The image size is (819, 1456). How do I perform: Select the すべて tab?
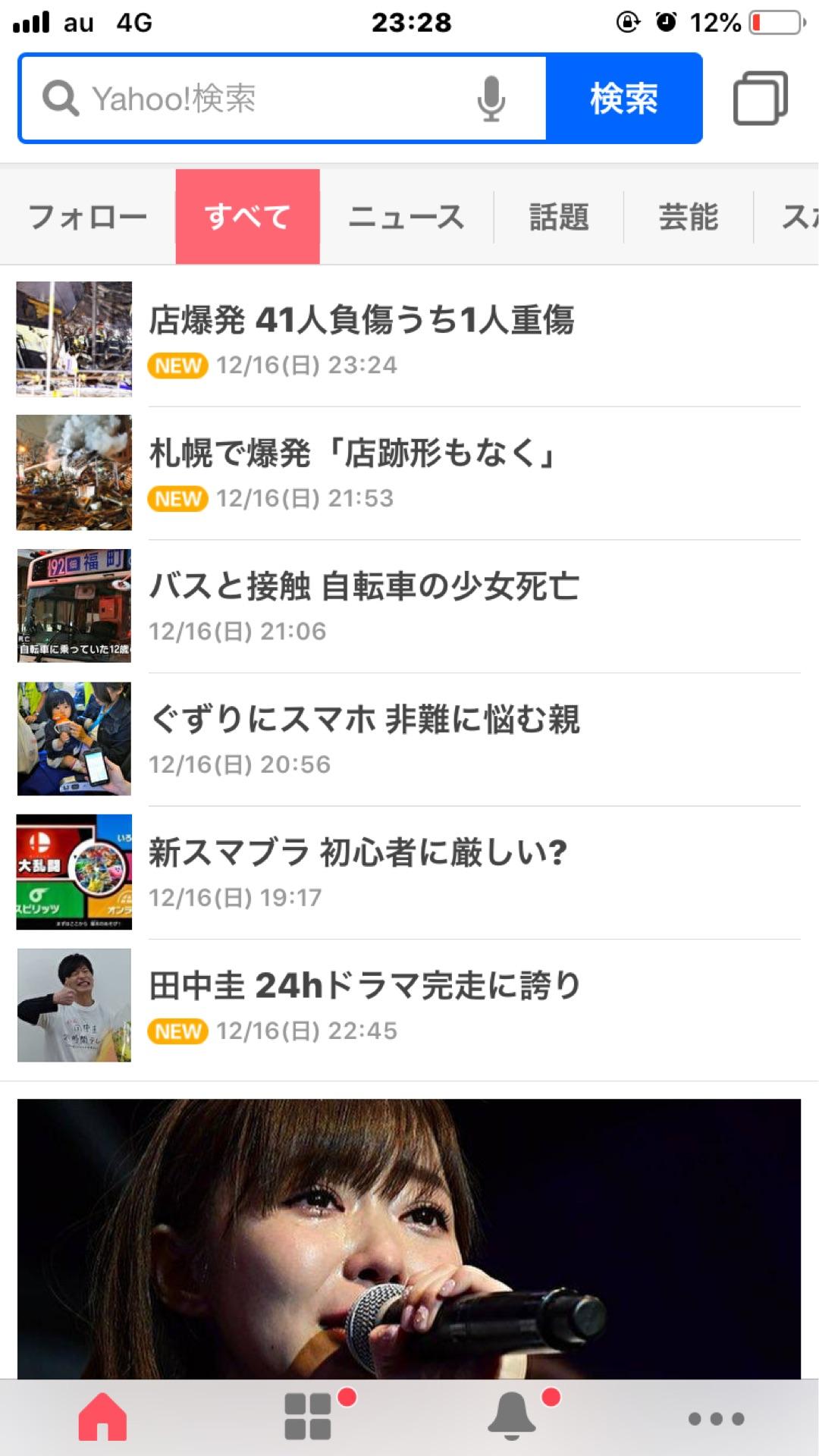coord(247,218)
